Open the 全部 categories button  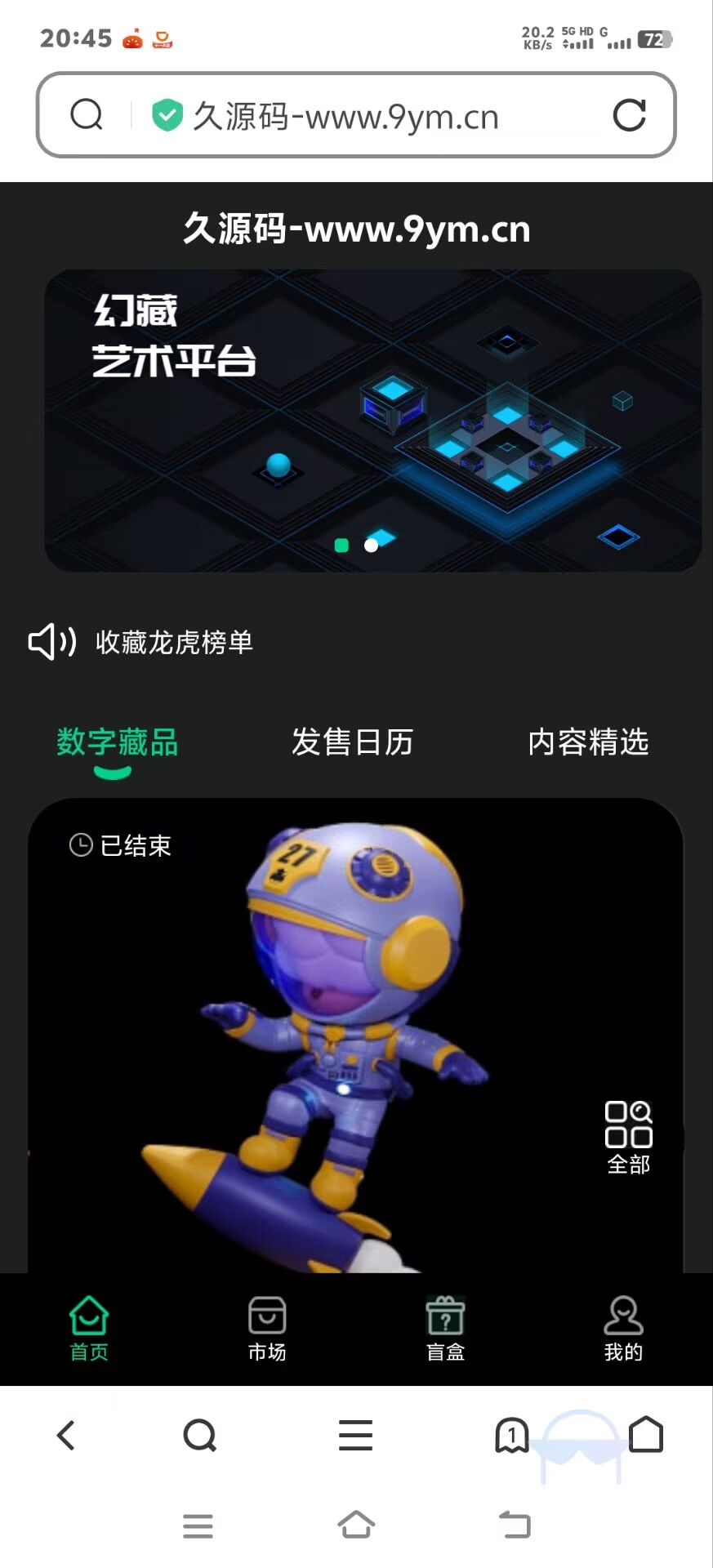[x=628, y=1137]
